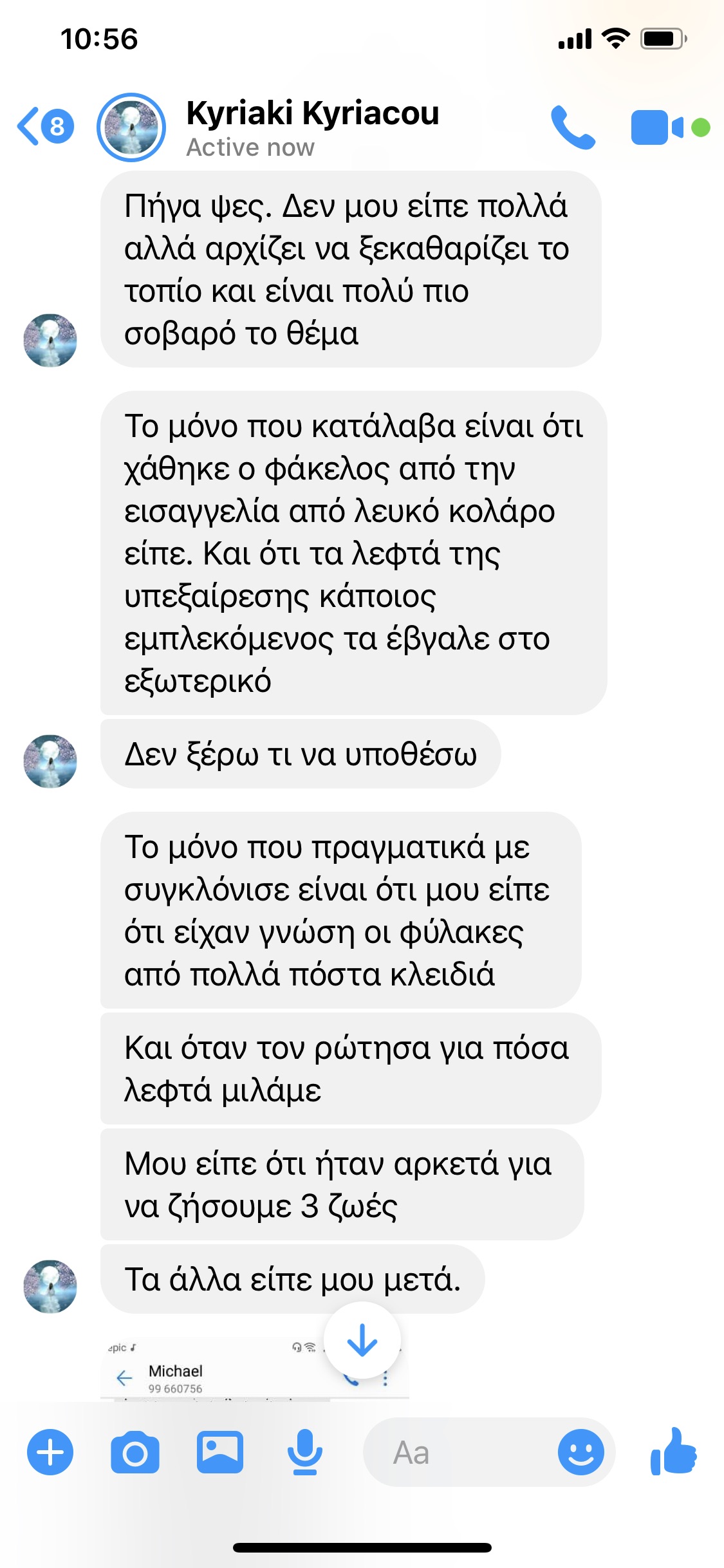The width and height of the screenshot is (724, 1568).
Task: Open the emoji picker smiley
Action: coord(580,1452)
